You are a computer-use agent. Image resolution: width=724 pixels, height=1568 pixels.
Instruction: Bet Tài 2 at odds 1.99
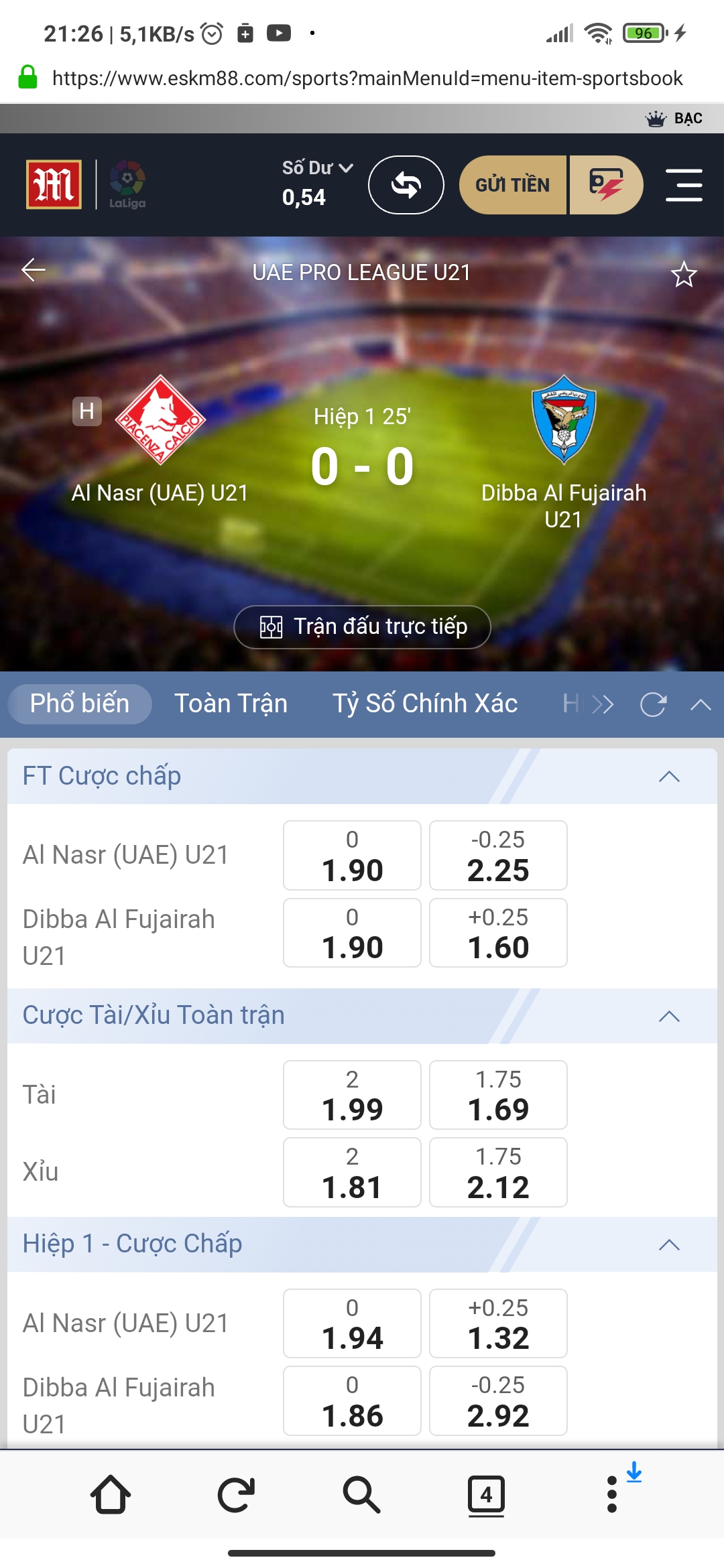click(352, 1095)
